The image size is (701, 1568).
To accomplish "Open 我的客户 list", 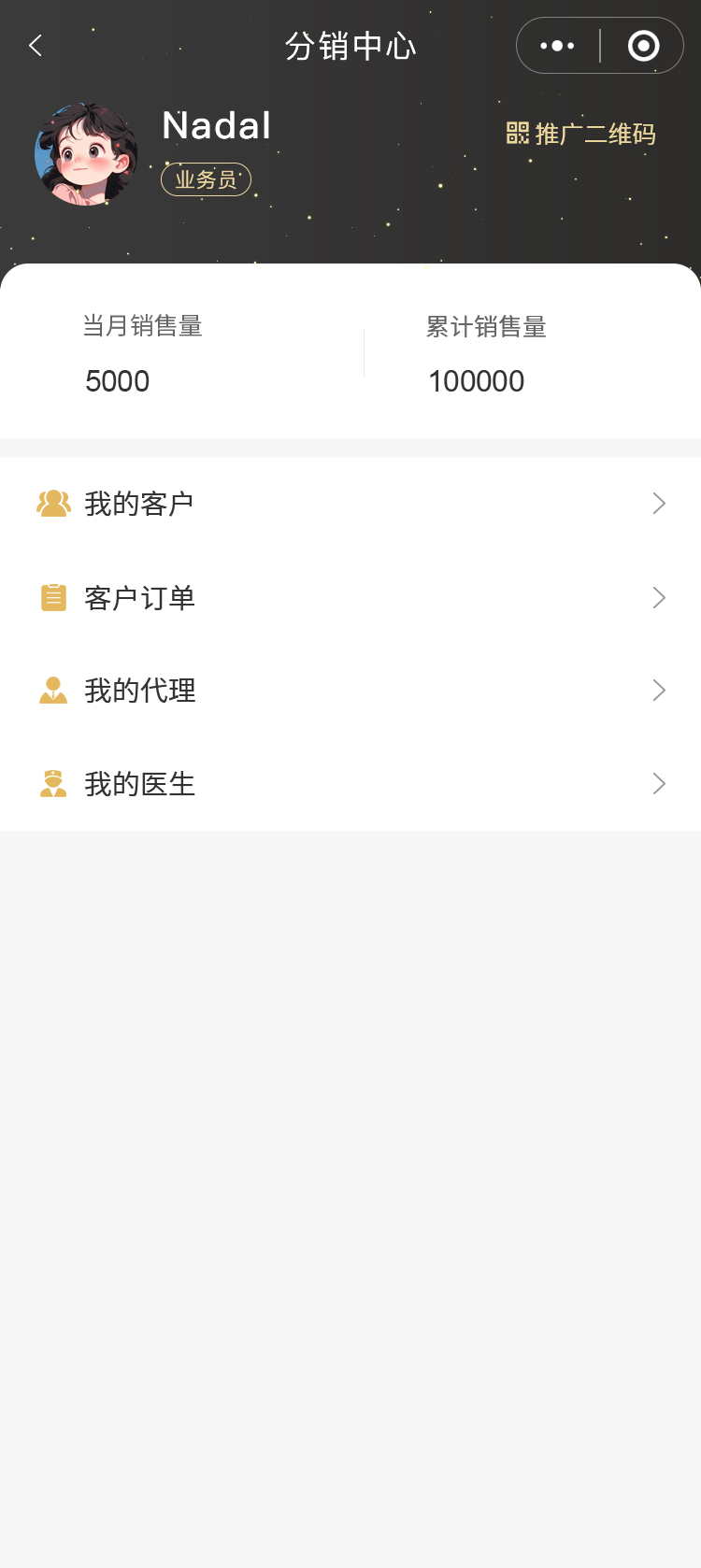I will coord(350,504).
